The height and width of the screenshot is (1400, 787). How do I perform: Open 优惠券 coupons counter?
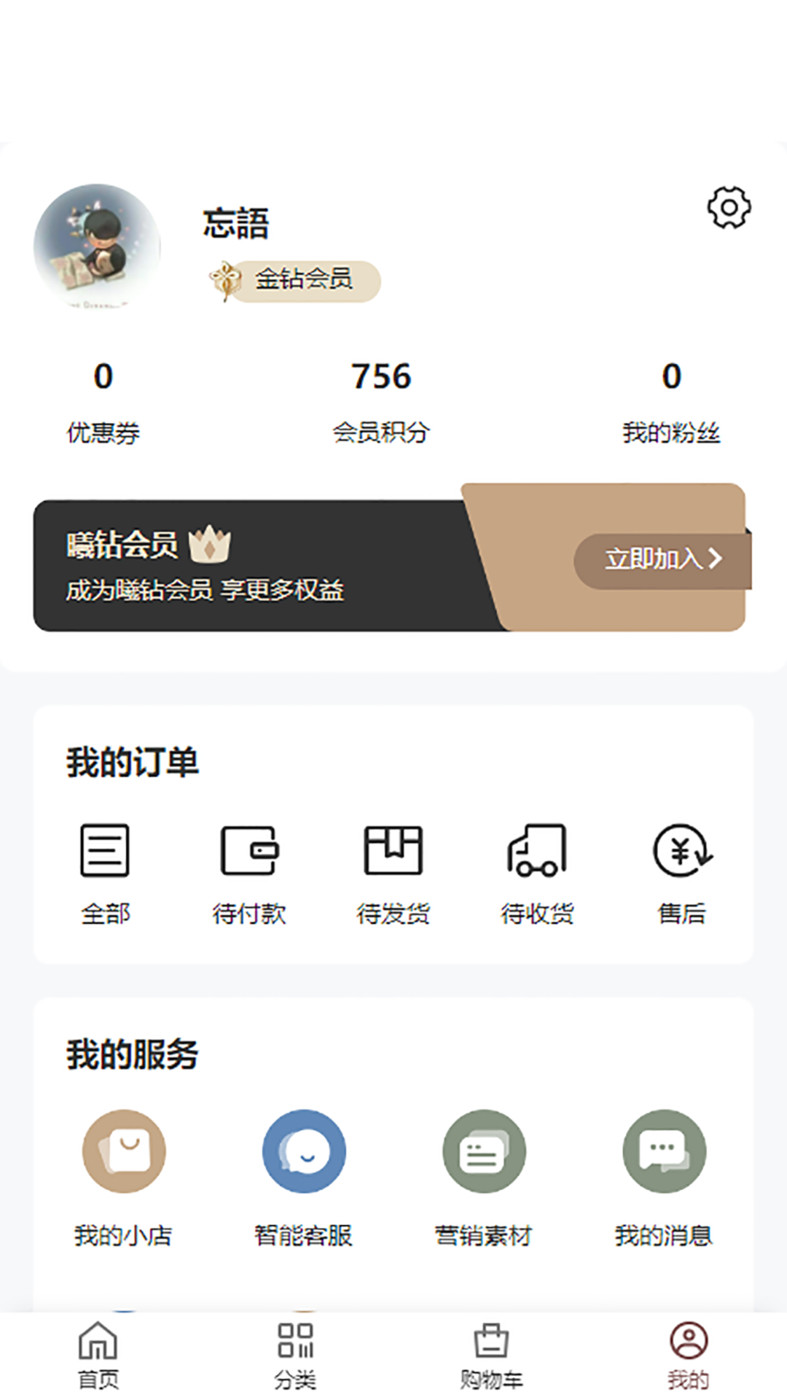(103, 398)
